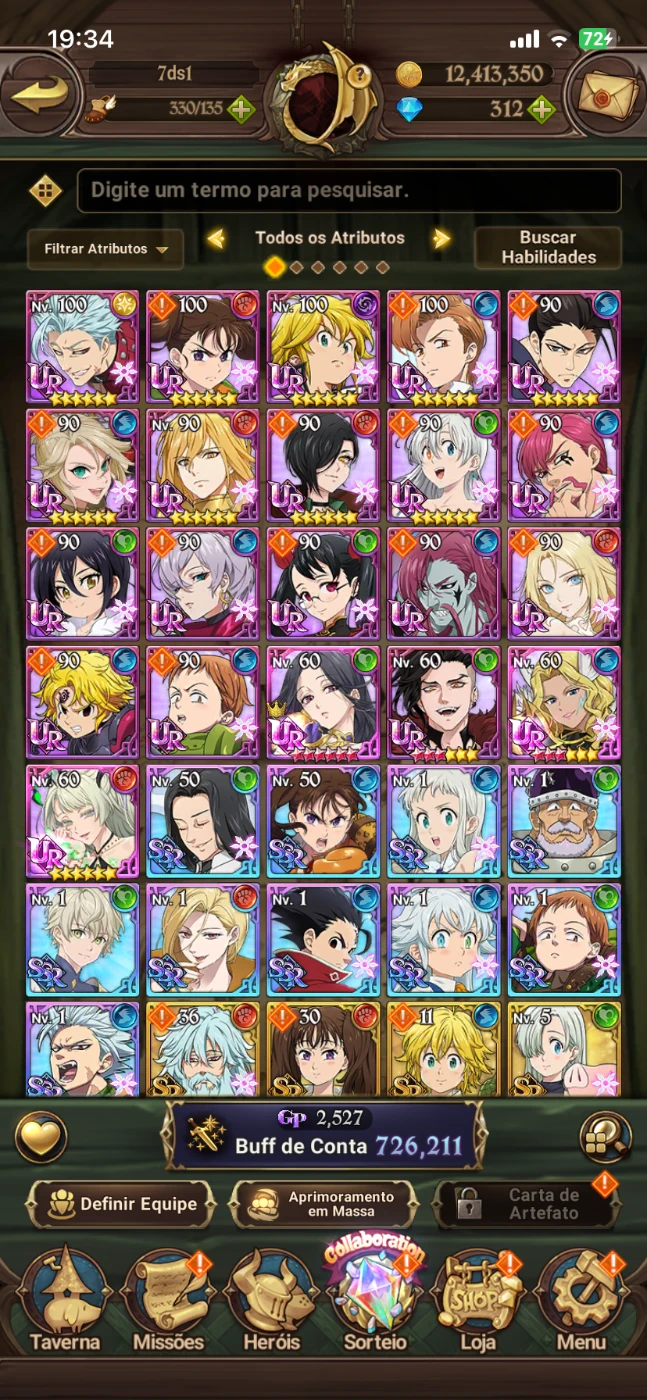Show next attribute with the right arrow
The height and width of the screenshot is (1400, 647).
(441, 238)
